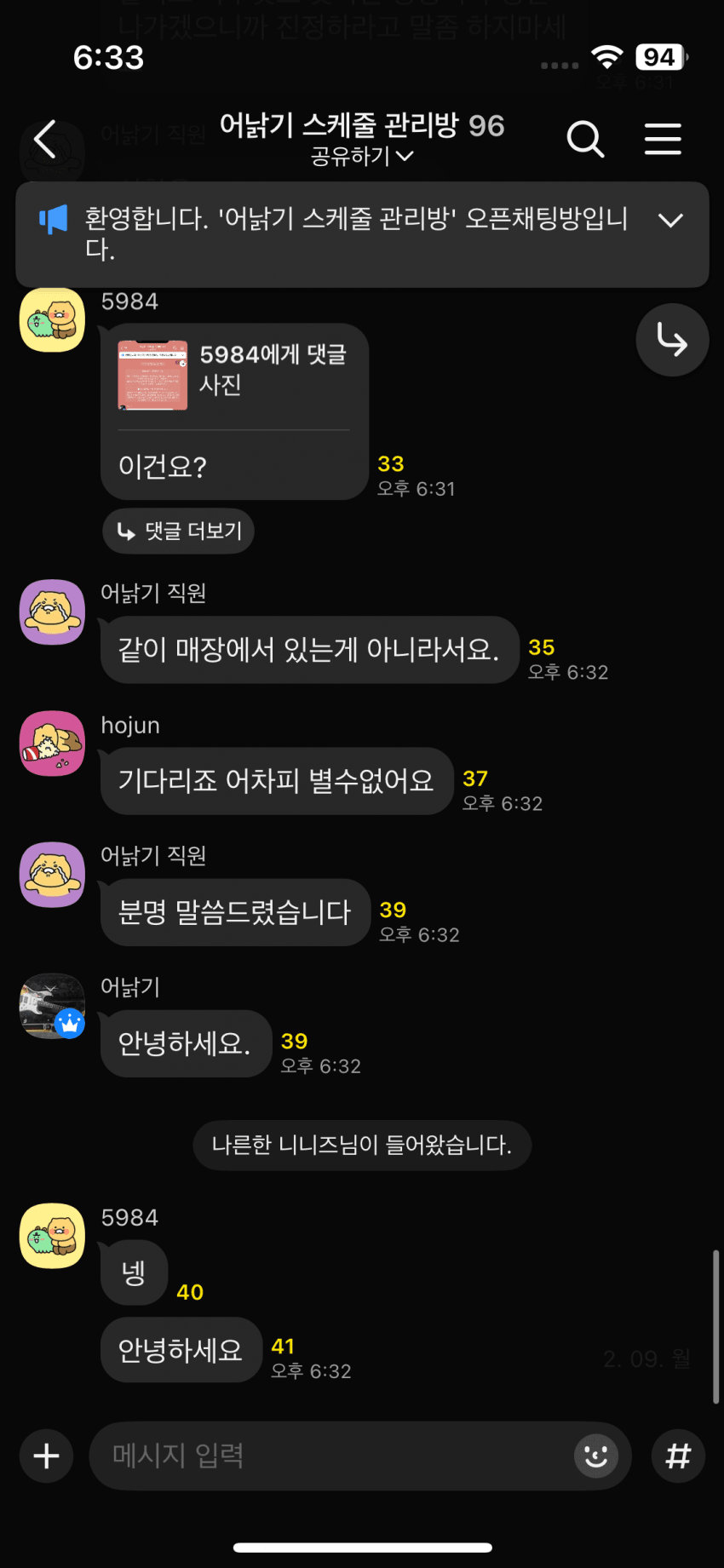This screenshot has width=724, height=1568.
Task: Focus the 메시지 입력 text field
Action: point(332,1456)
